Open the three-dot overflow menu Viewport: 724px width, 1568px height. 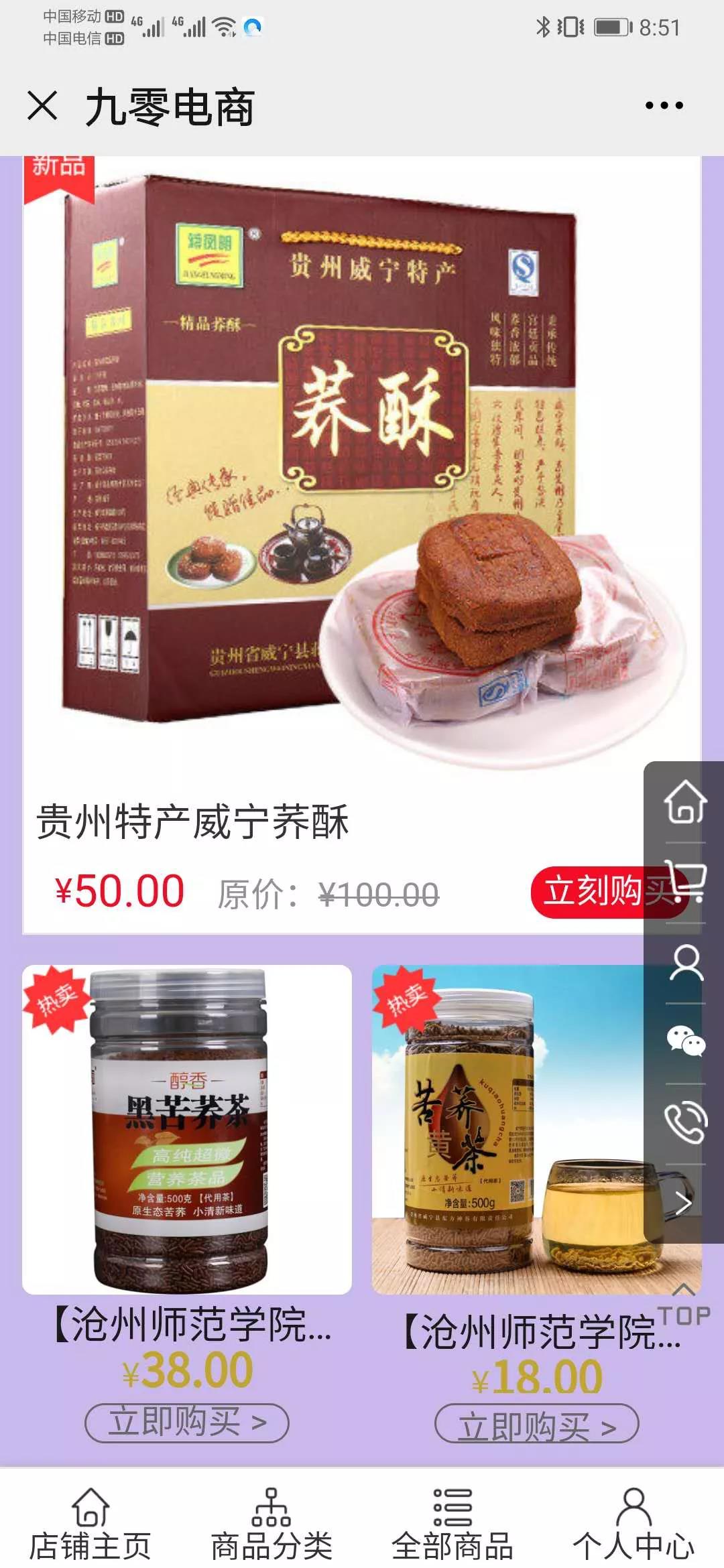click(x=664, y=106)
